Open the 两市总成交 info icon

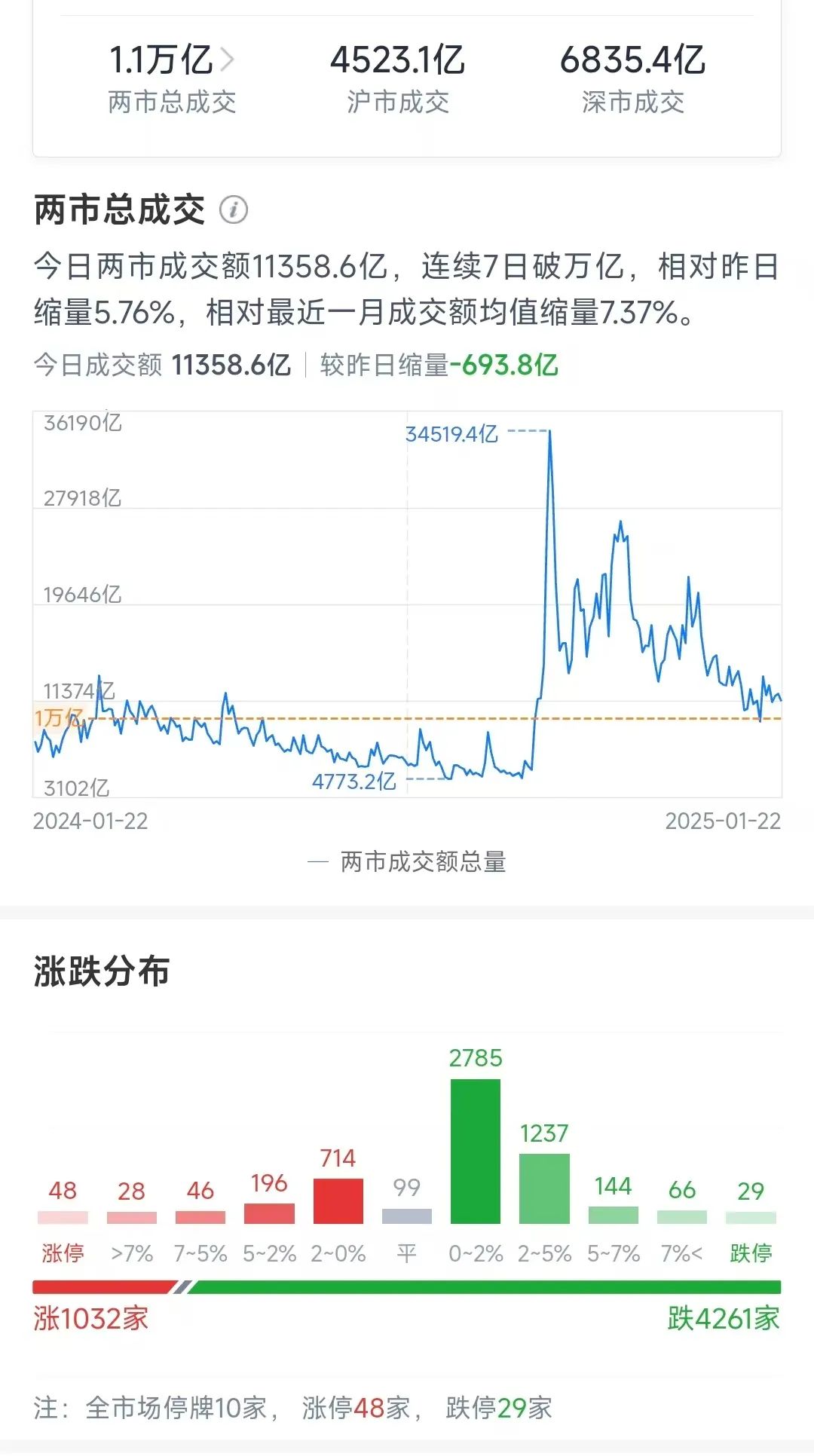point(234,210)
